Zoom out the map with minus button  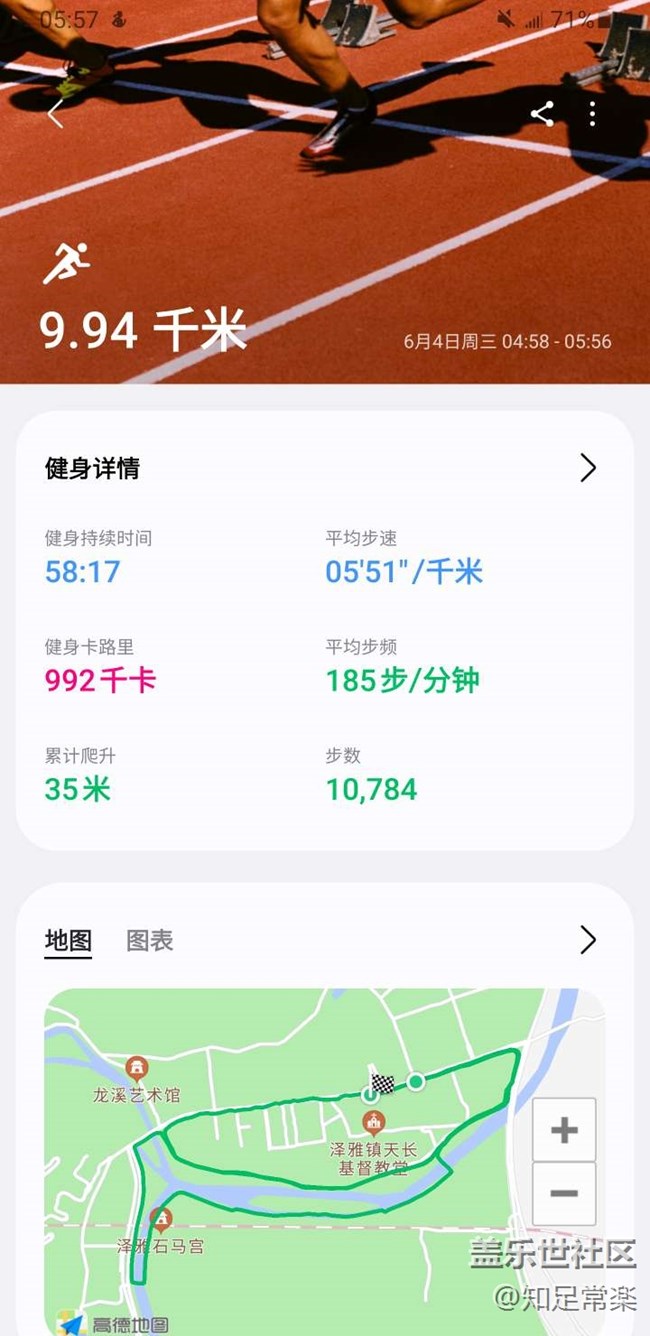[564, 1194]
